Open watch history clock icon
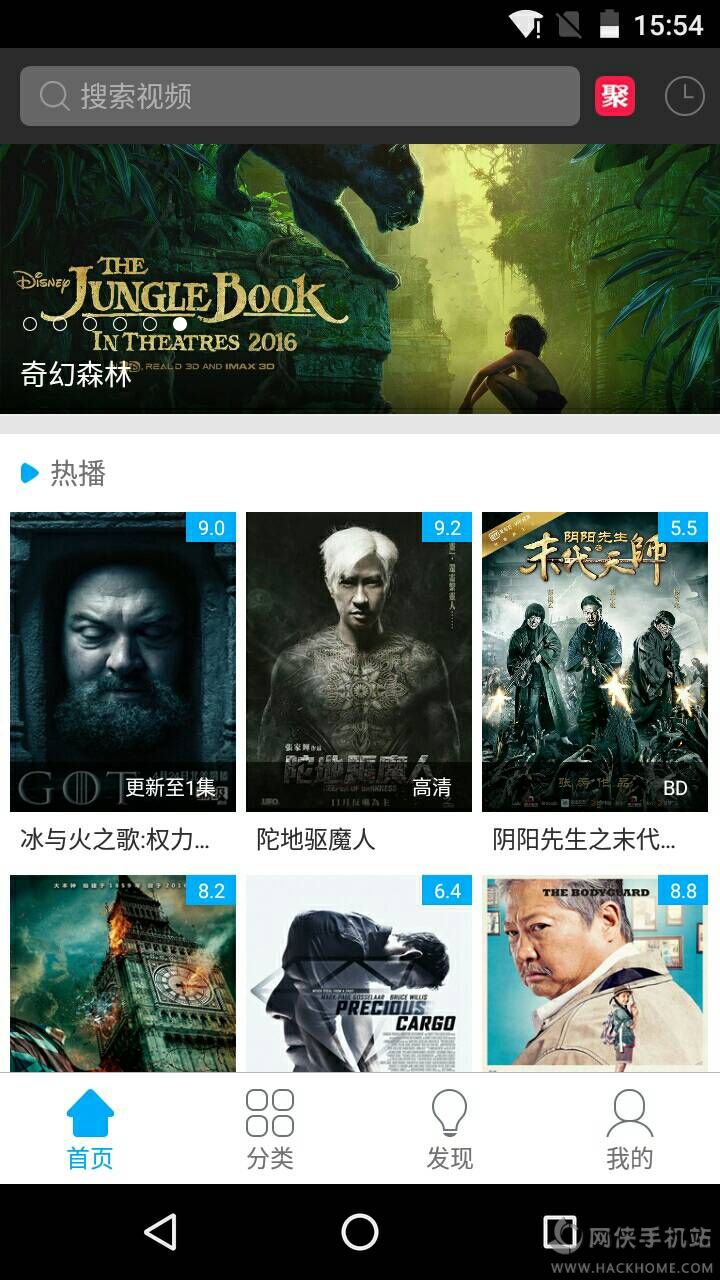The height and width of the screenshot is (1280, 720). [685, 96]
